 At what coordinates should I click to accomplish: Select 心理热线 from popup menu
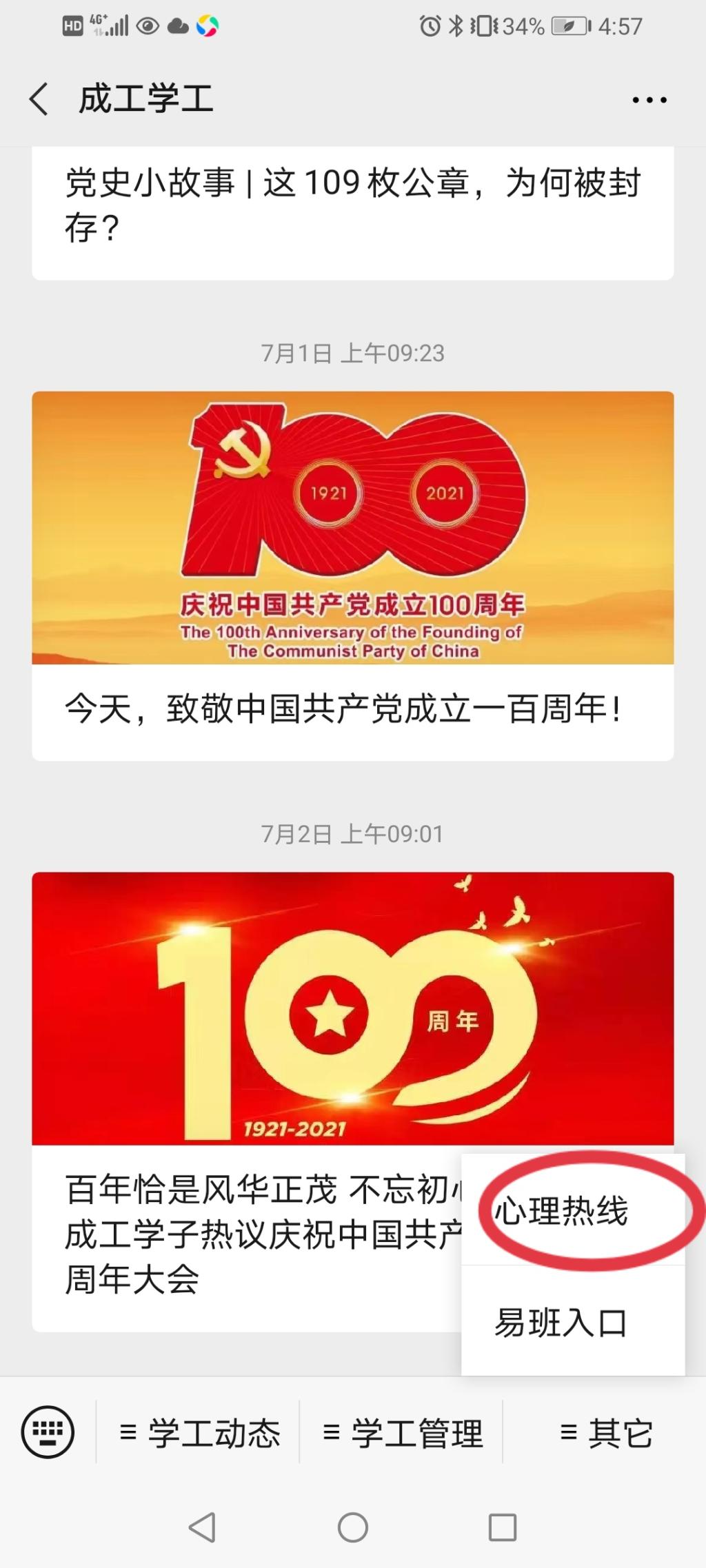click(x=561, y=1211)
